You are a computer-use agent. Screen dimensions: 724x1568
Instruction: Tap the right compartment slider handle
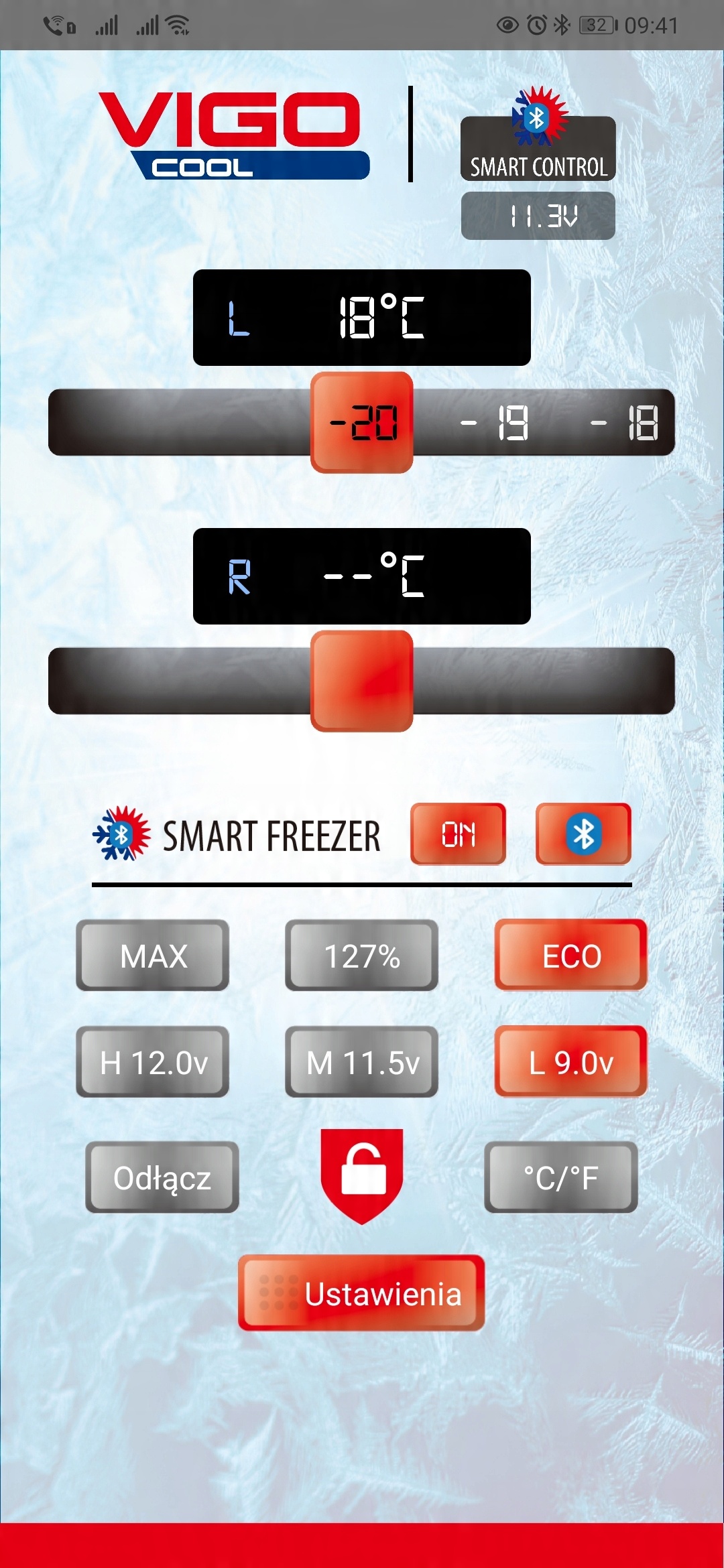[x=362, y=681]
